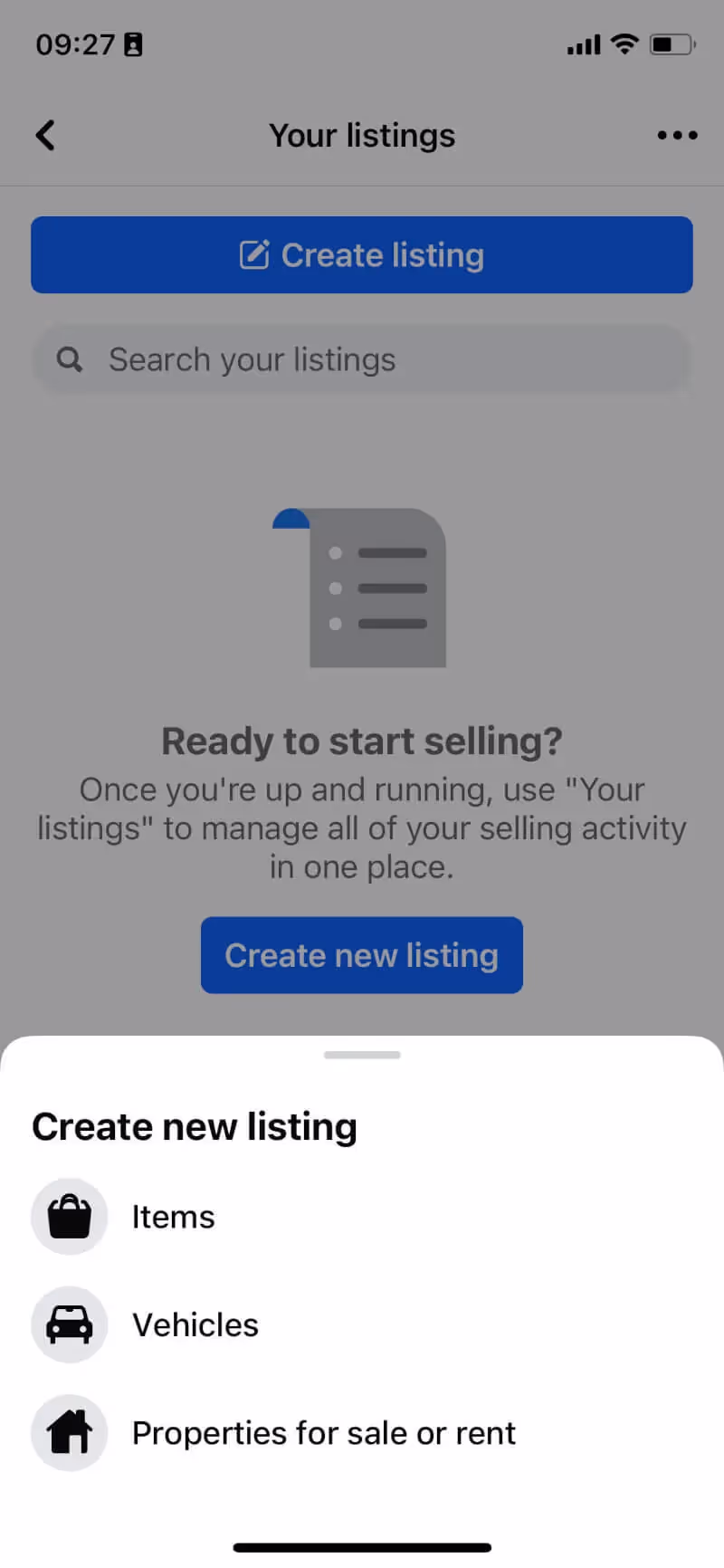The image size is (724, 1568).
Task: Tap the back arrow in the header
Action: point(45,135)
